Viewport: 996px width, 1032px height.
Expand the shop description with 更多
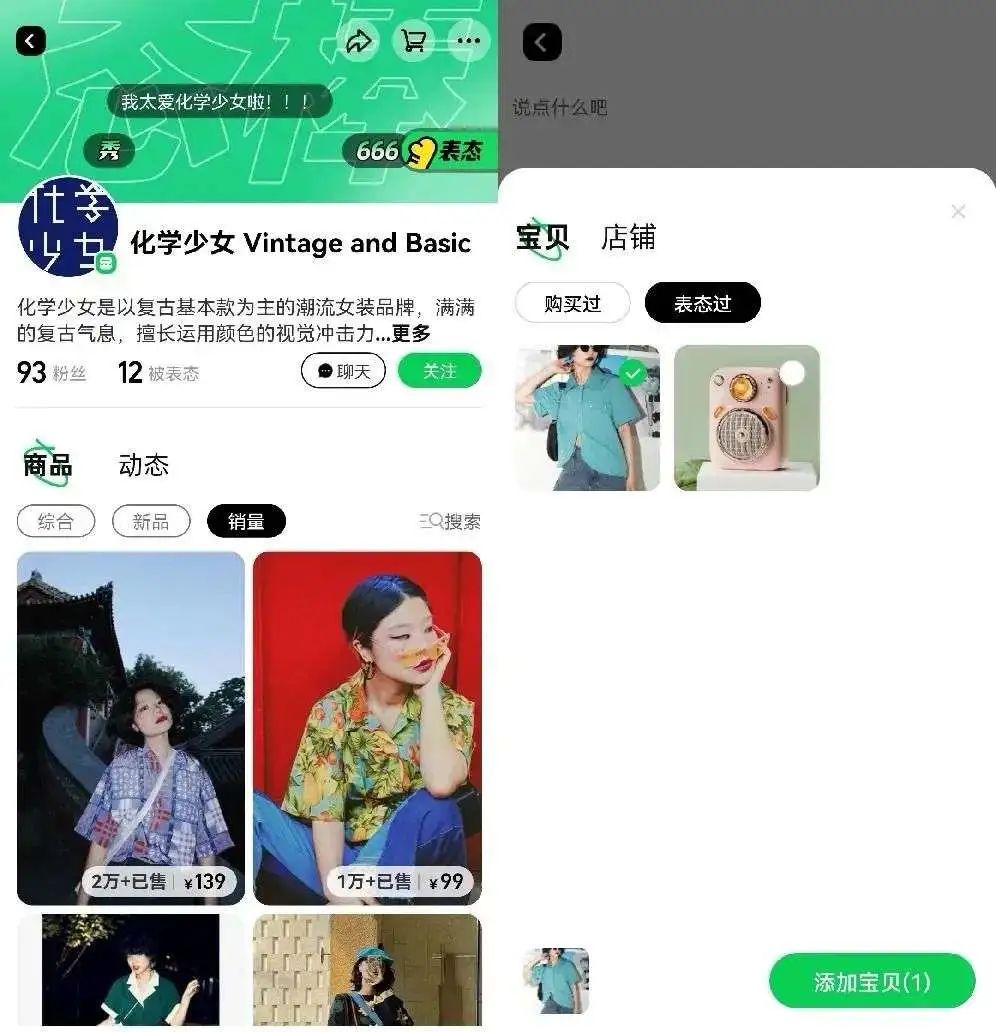coord(410,333)
